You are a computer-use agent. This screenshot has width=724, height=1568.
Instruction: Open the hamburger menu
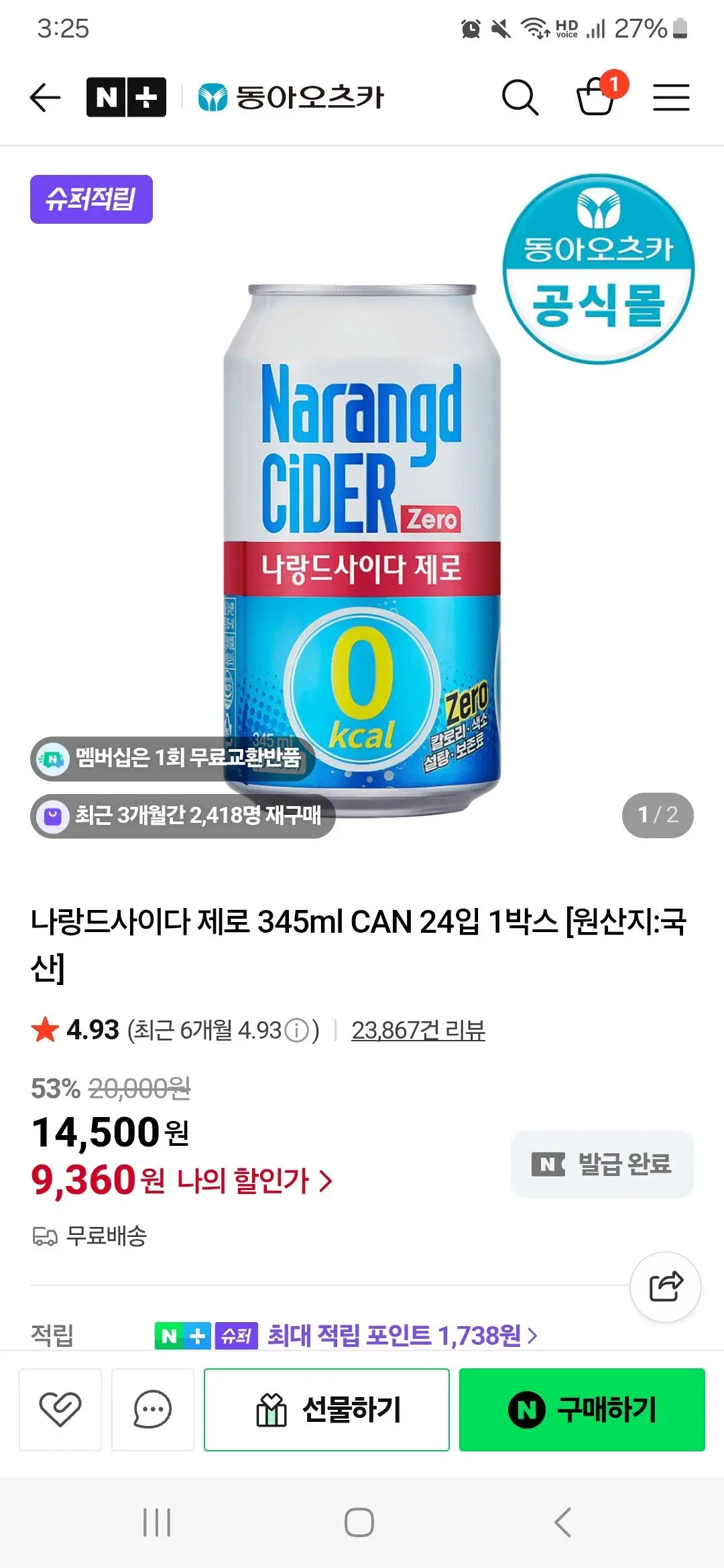point(671,98)
